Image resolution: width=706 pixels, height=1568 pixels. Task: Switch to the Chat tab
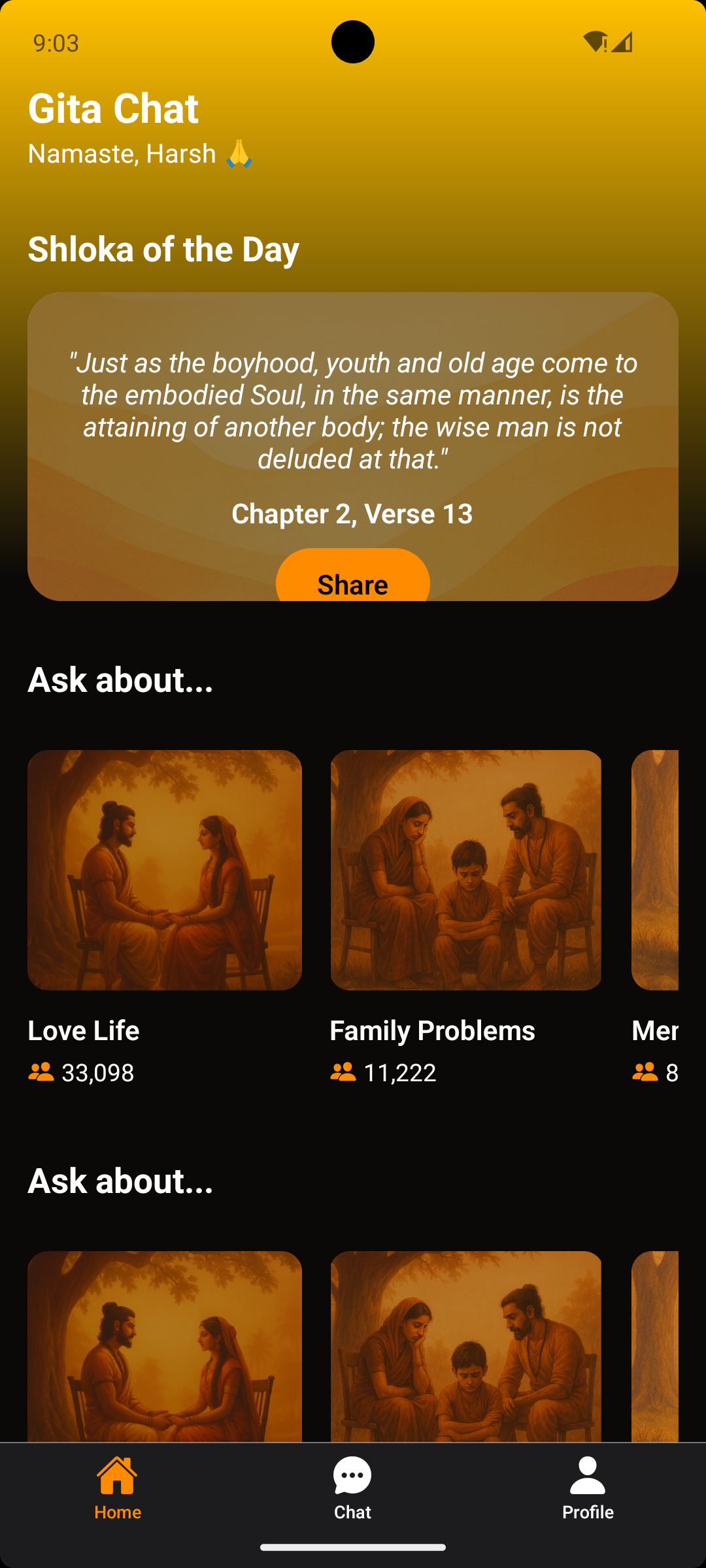(352, 1496)
